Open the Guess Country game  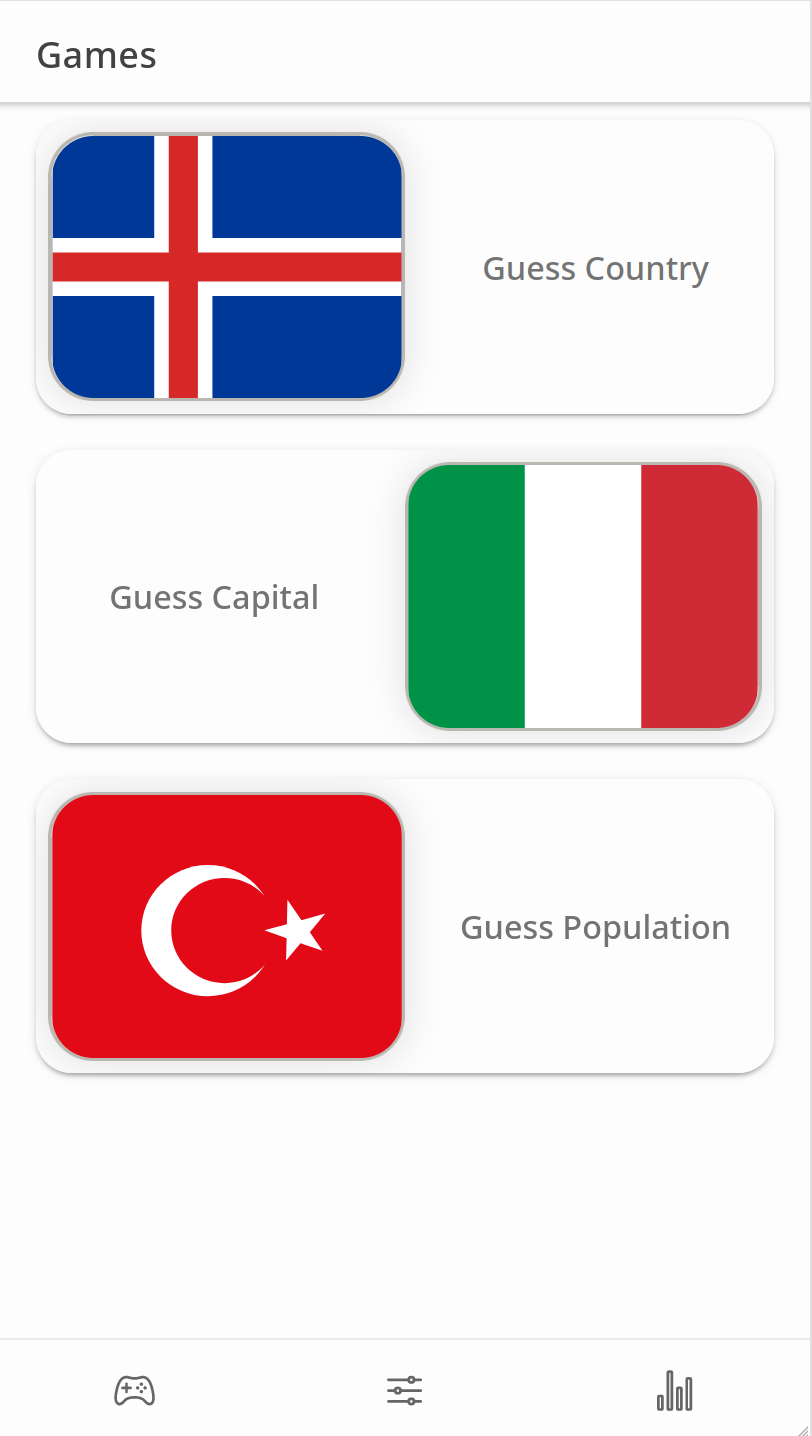(x=594, y=268)
